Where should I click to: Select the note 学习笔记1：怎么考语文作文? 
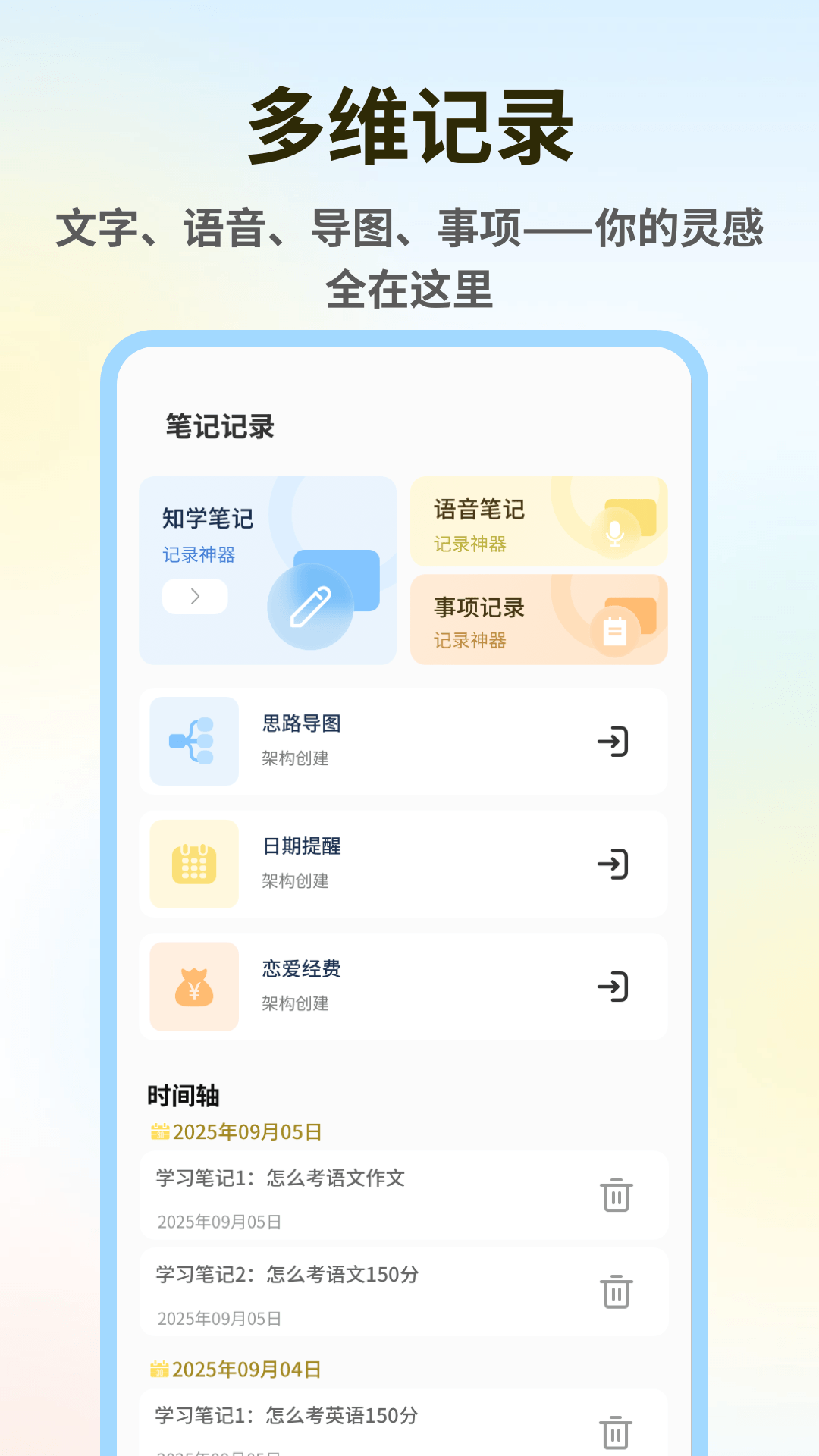click(280, 1179)
